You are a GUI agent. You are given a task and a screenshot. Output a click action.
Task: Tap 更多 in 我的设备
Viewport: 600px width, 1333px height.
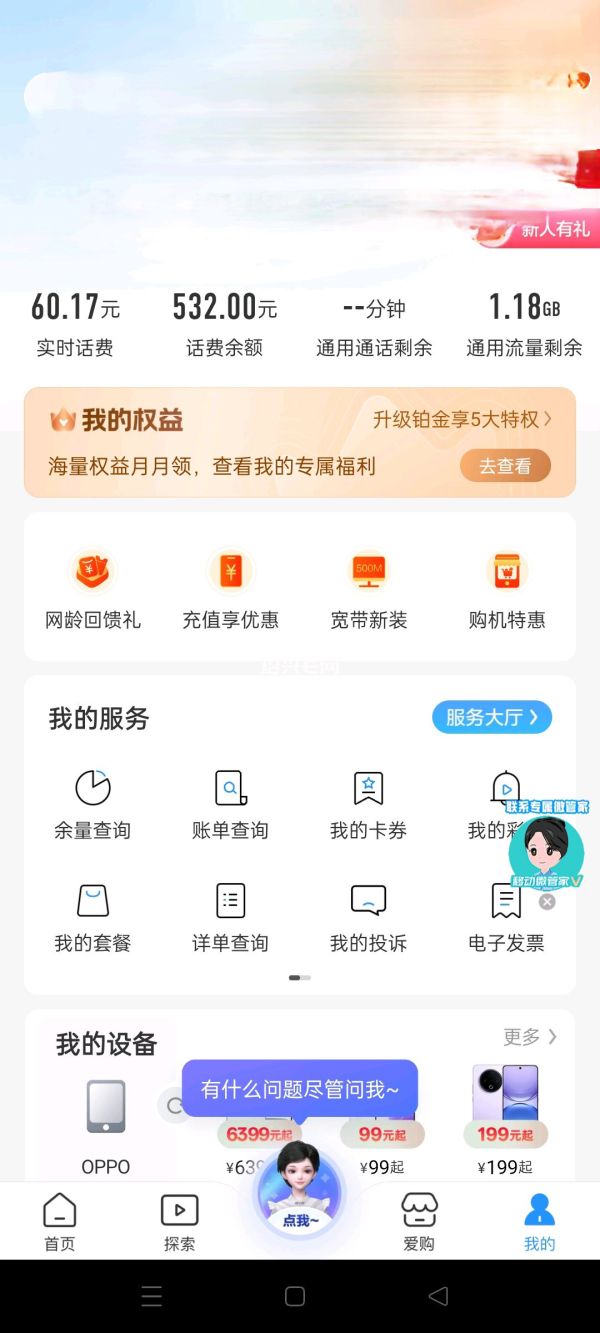coord(530,1037)
